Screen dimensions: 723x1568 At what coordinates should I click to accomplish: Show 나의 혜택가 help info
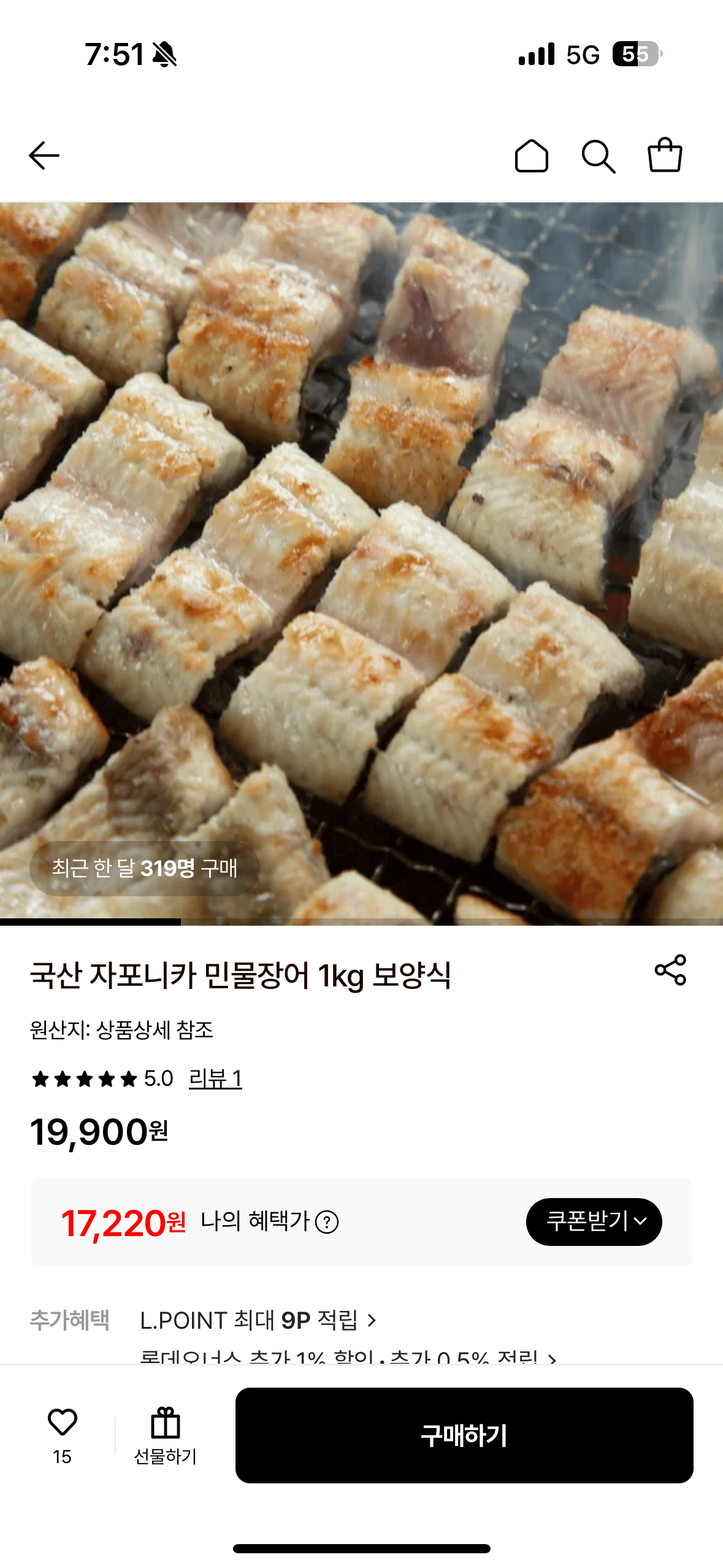(x=327, y=1222)
